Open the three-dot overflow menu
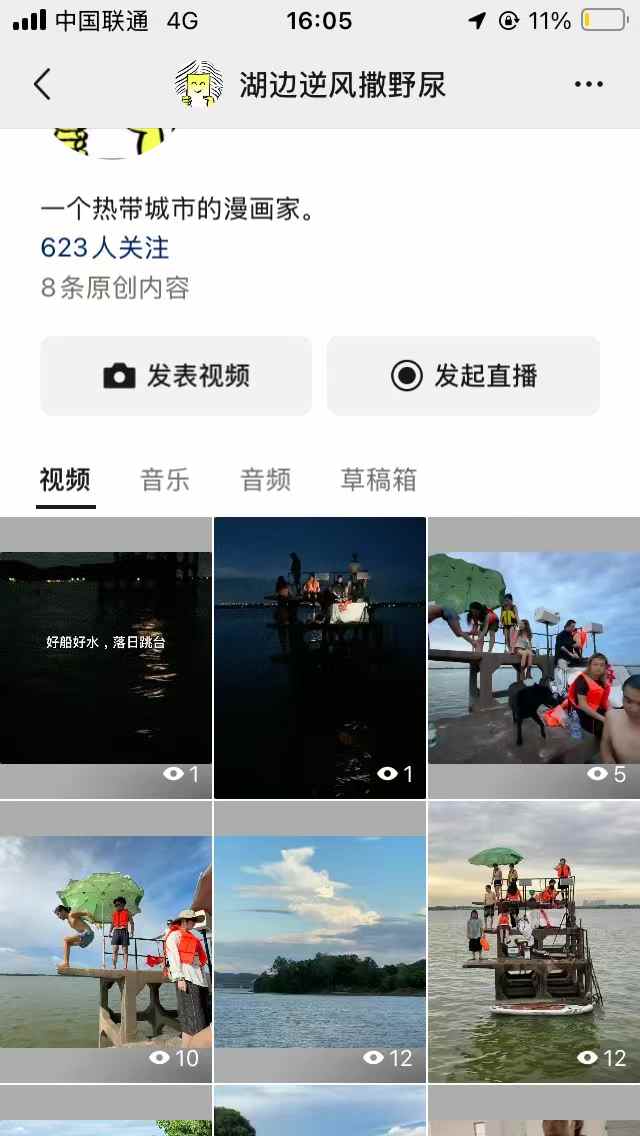Image resolution: width=640 pixels, height=1136 pixels. click(x=589, y=84)
